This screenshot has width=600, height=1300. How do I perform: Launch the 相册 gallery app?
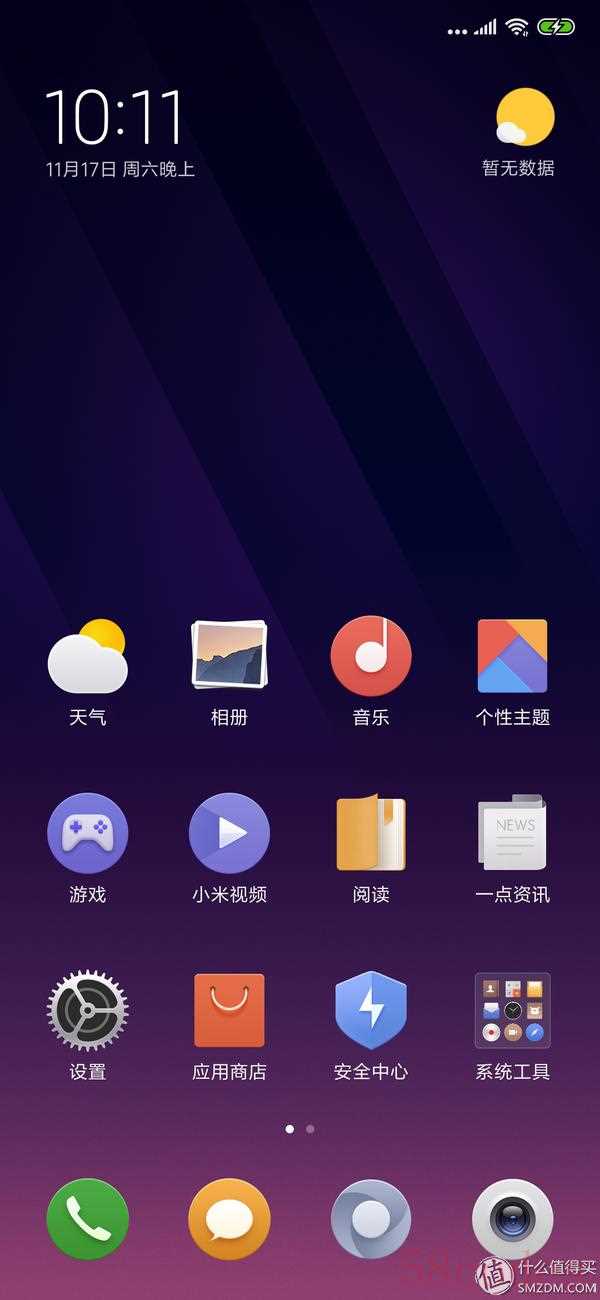point(229,657)
